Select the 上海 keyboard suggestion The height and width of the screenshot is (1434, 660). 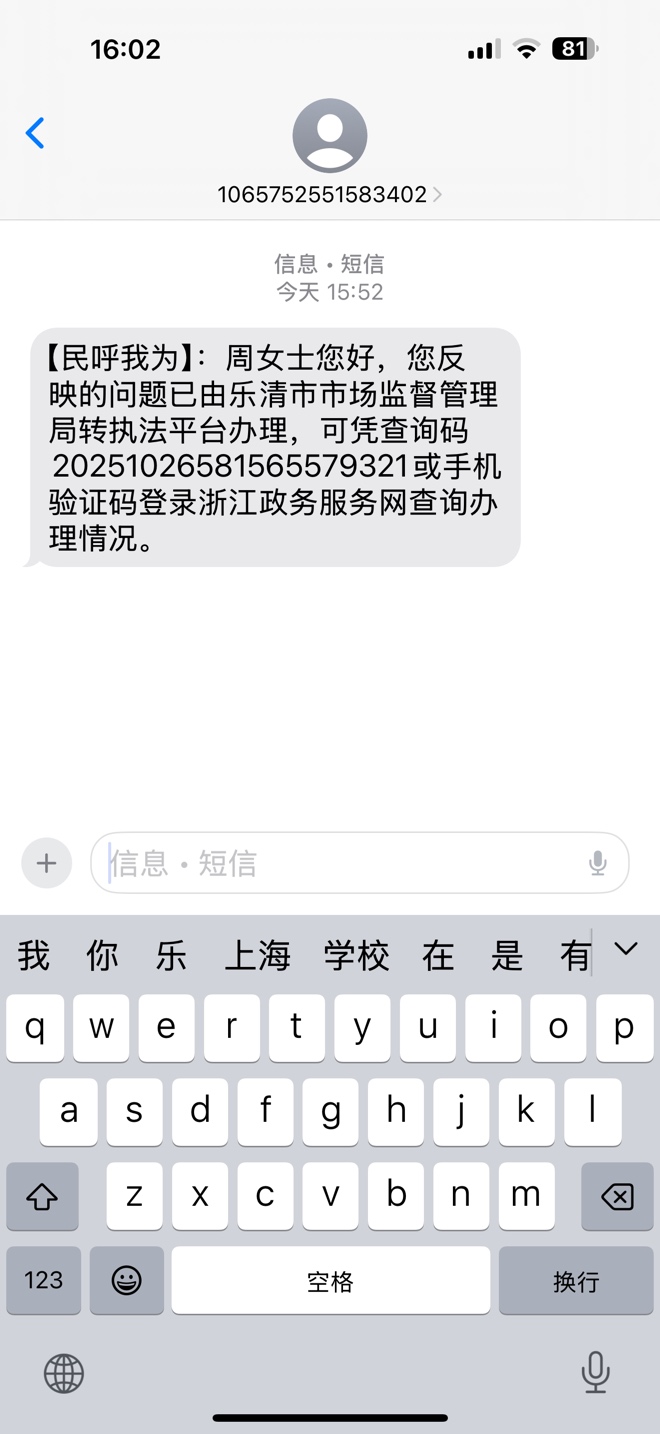click(x=257, y=956)
